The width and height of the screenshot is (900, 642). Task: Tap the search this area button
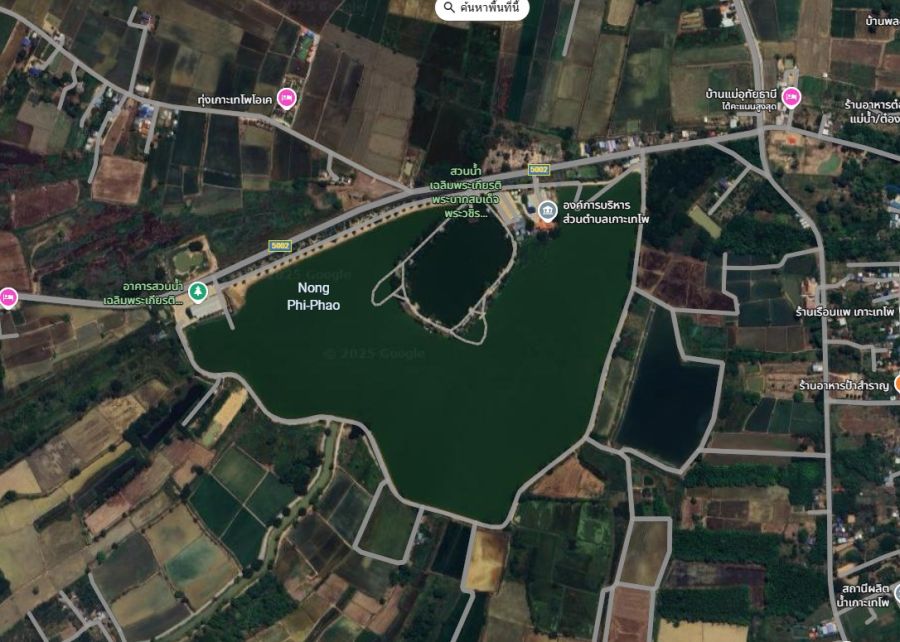tap(484, 8)
